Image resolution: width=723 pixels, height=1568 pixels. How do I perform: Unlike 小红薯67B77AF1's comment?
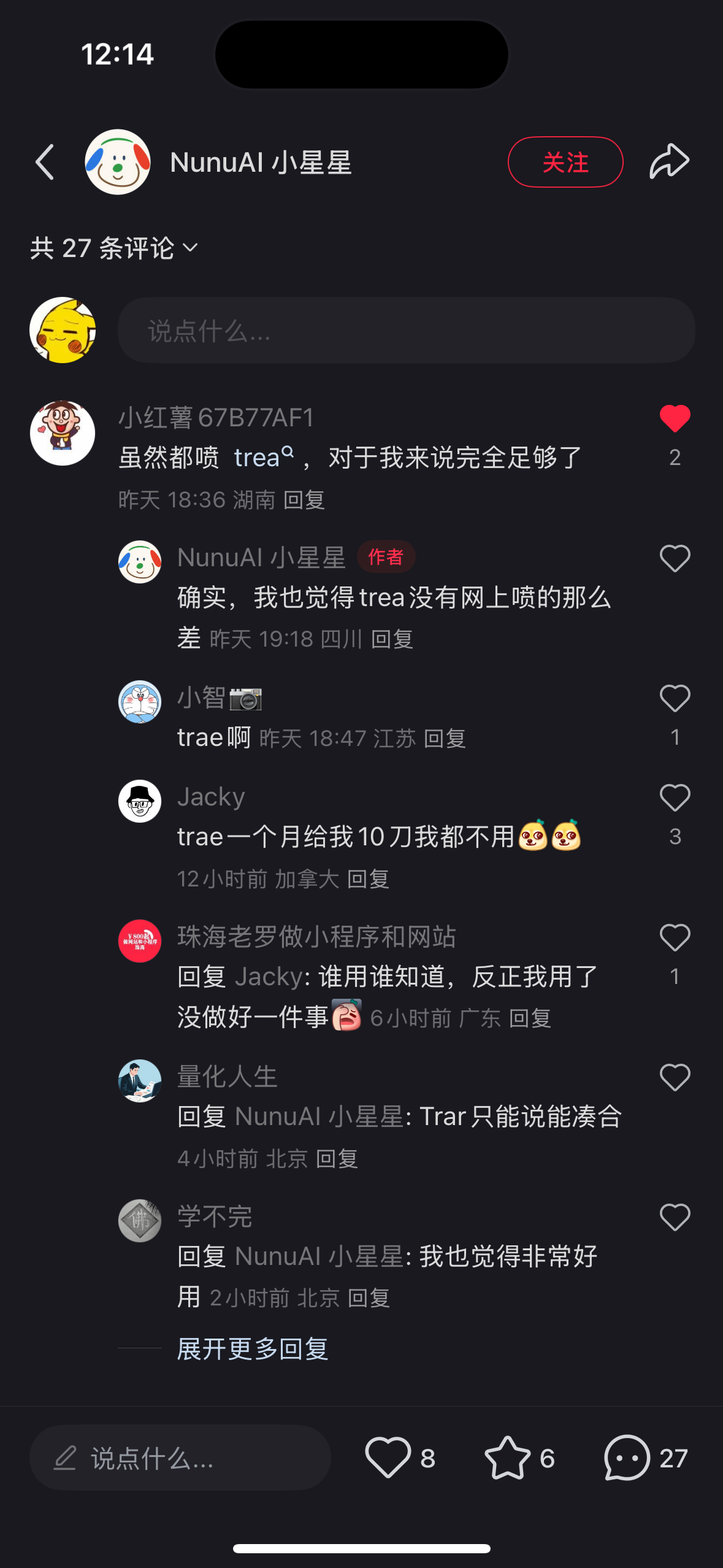coord(675,419)
